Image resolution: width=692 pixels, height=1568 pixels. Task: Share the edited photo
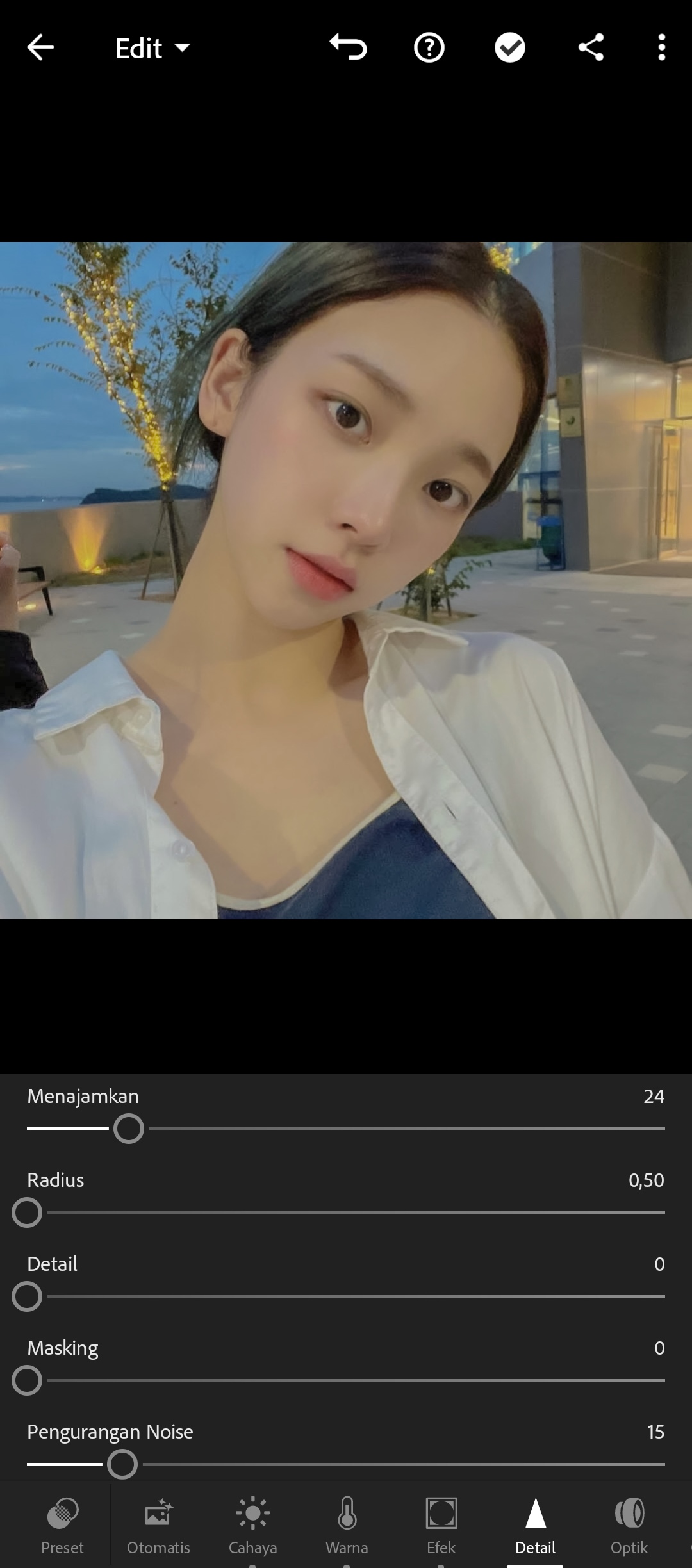point(591,48)
